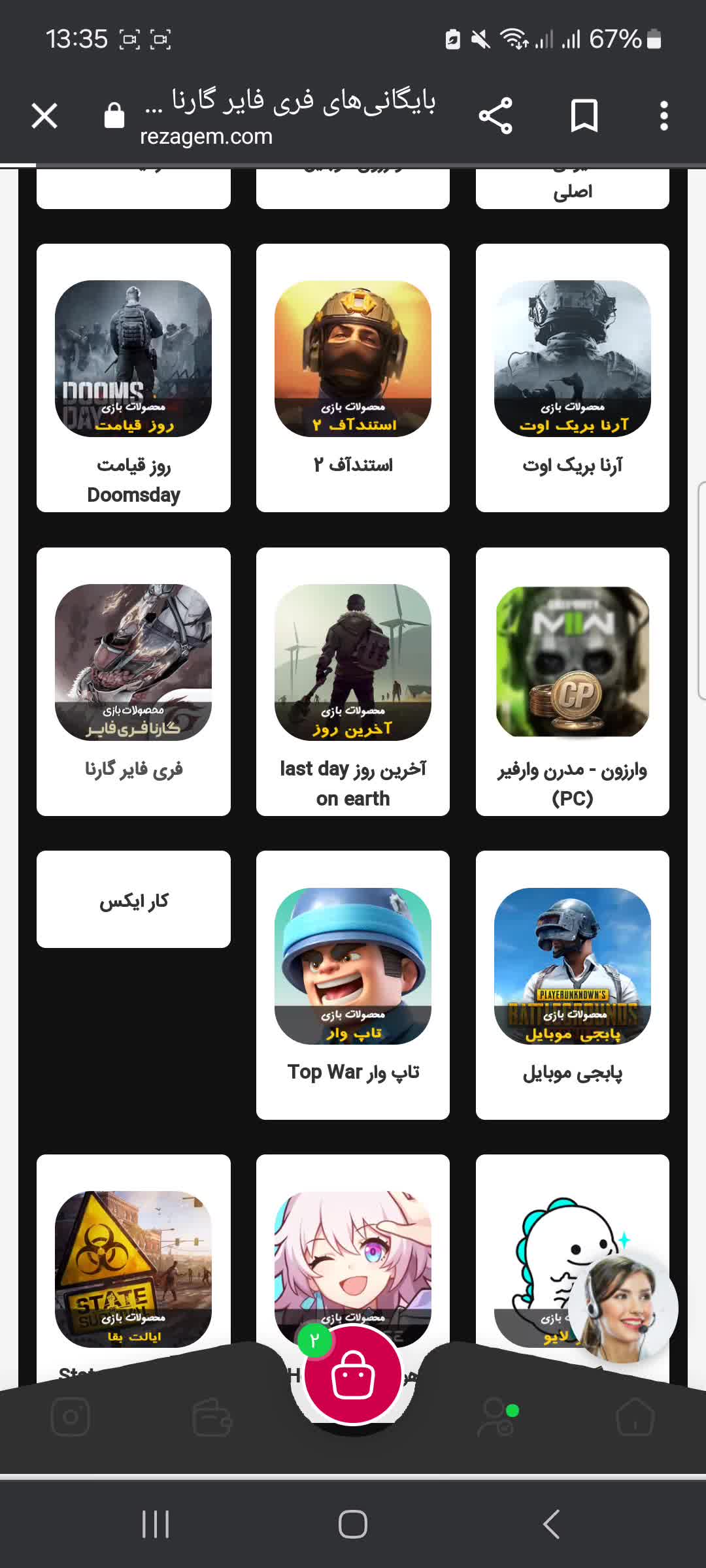
Task: Open the shopping cart button
Action: coord(353,1375)
